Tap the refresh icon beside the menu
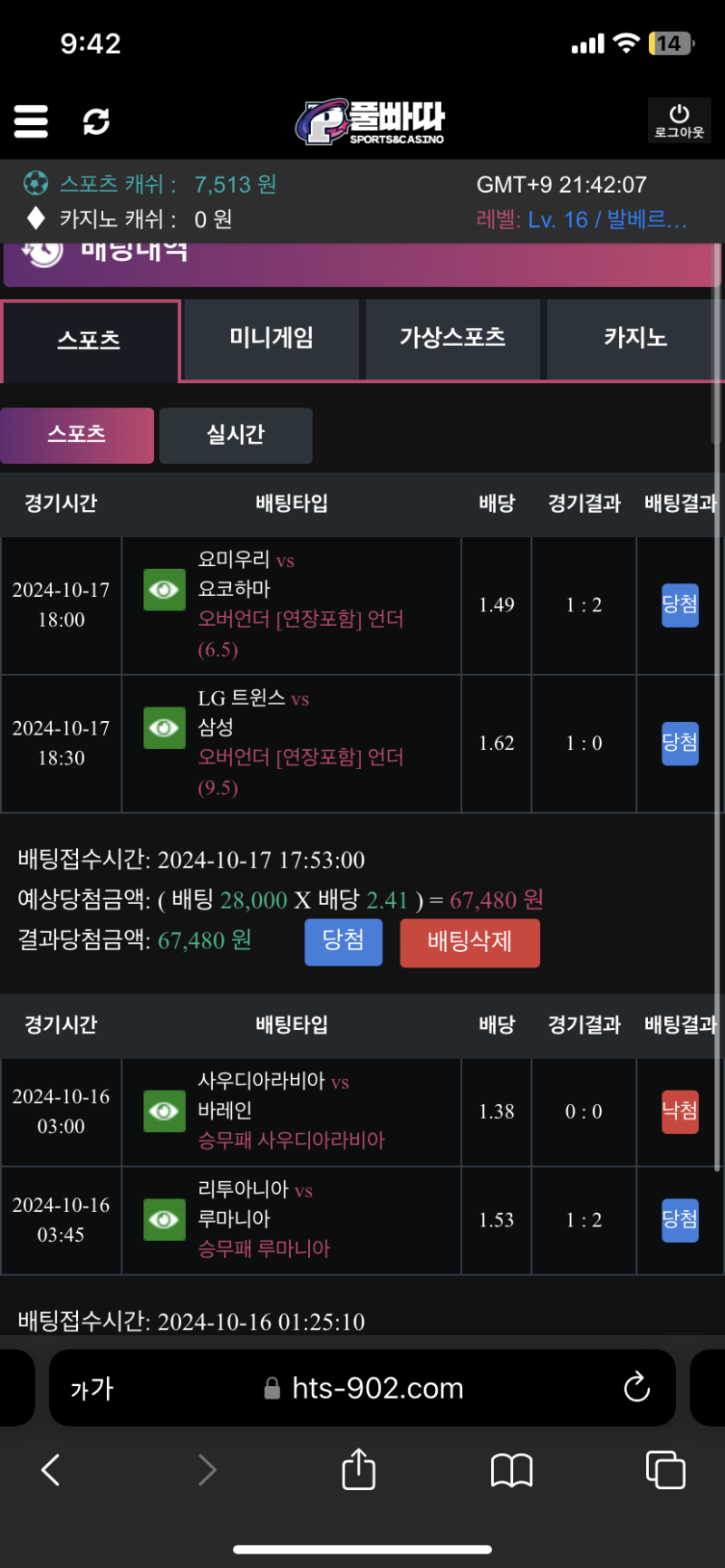The width and height of the screenshot is (725, 1568). [96, 120]
